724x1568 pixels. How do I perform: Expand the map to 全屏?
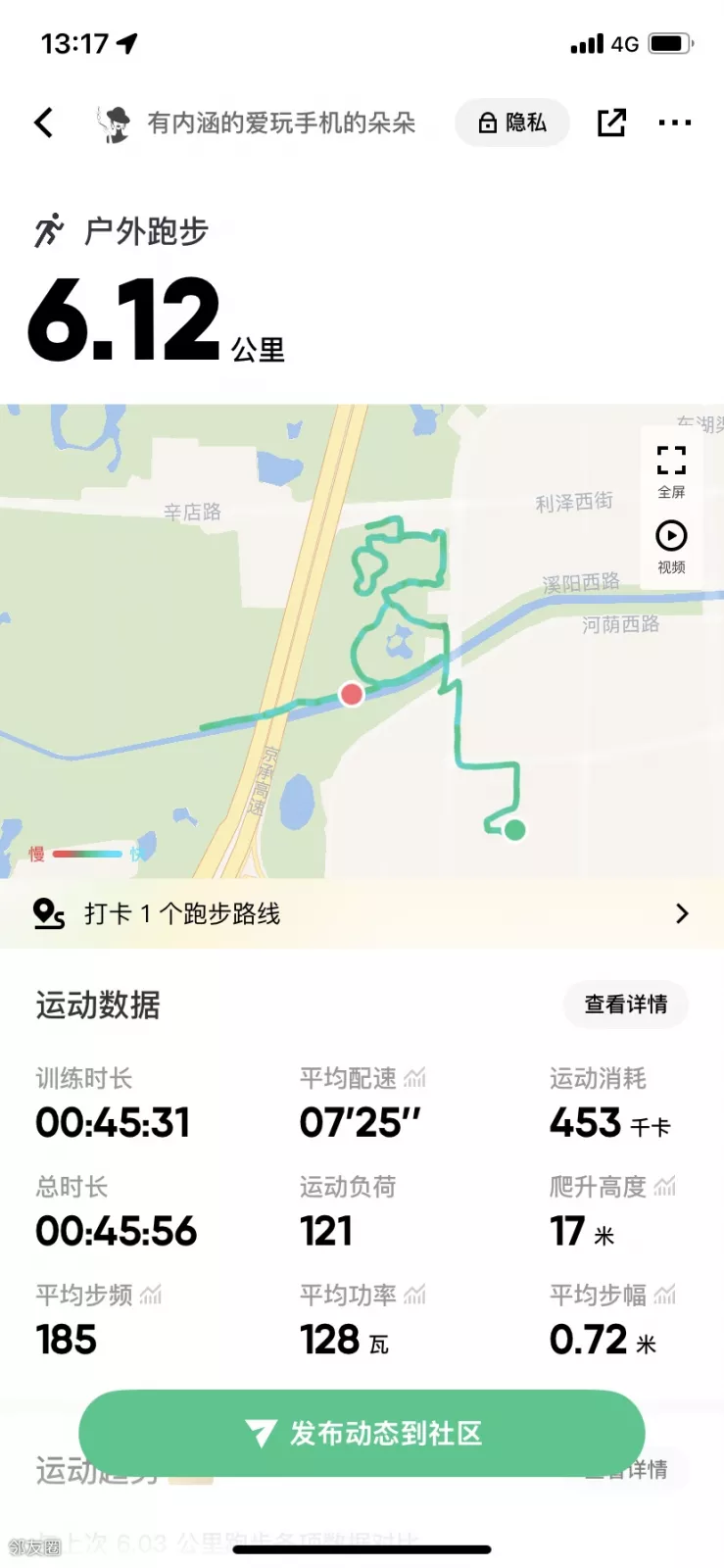tap(671, 469)
